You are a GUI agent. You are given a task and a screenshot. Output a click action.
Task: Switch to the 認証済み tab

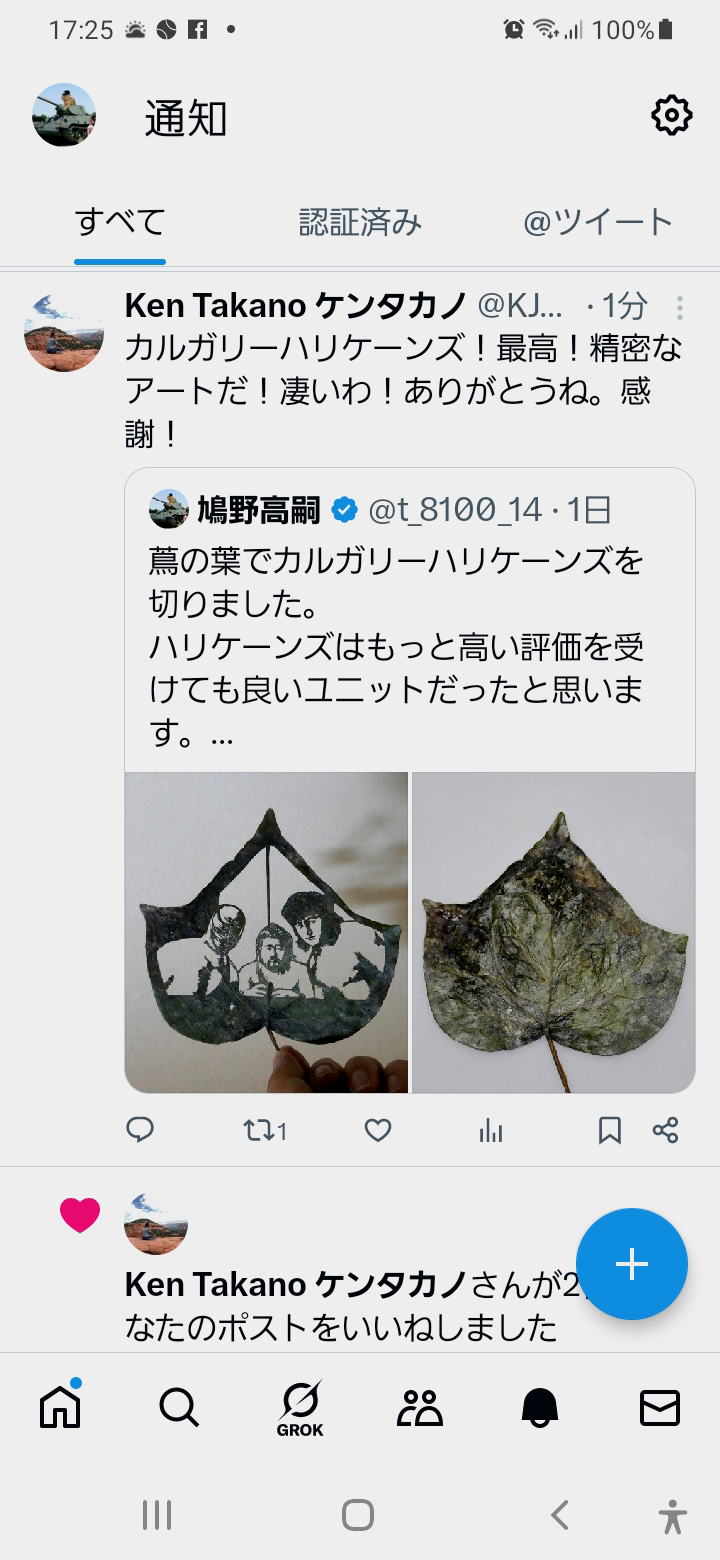(x=360, y=222)
